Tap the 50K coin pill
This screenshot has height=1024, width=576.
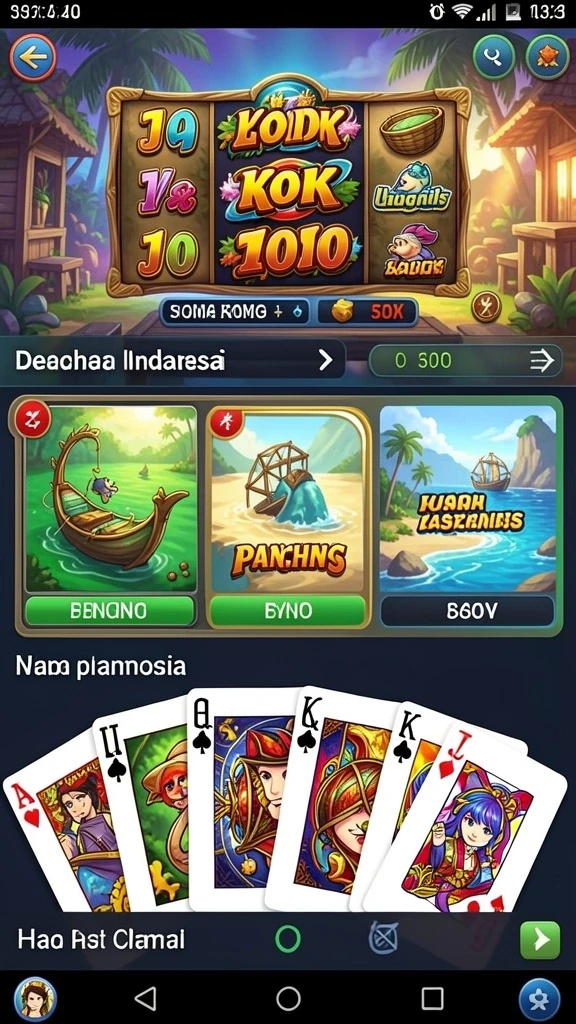[368, 312]
